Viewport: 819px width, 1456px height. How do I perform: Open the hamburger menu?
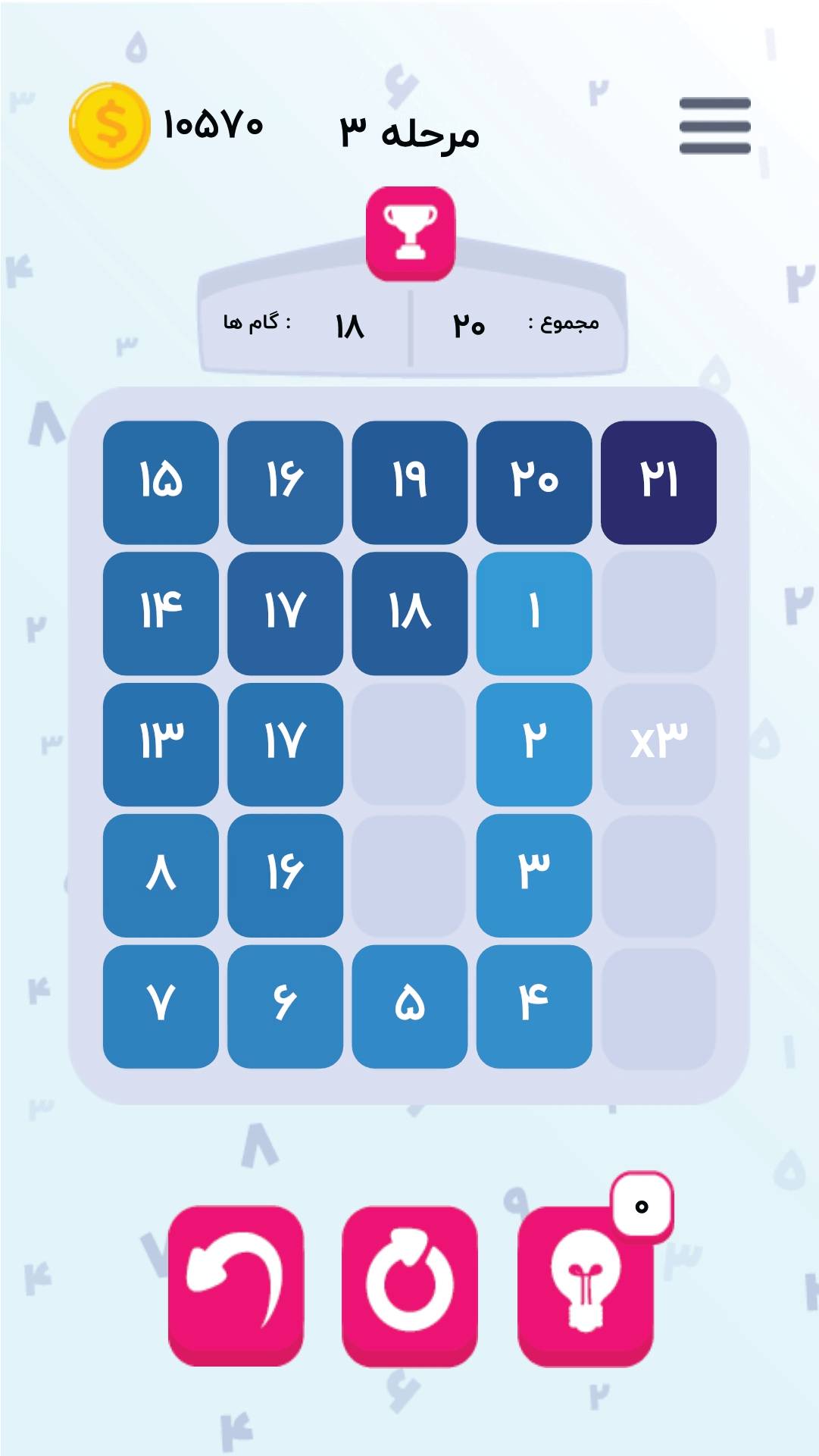pos(714,126)
